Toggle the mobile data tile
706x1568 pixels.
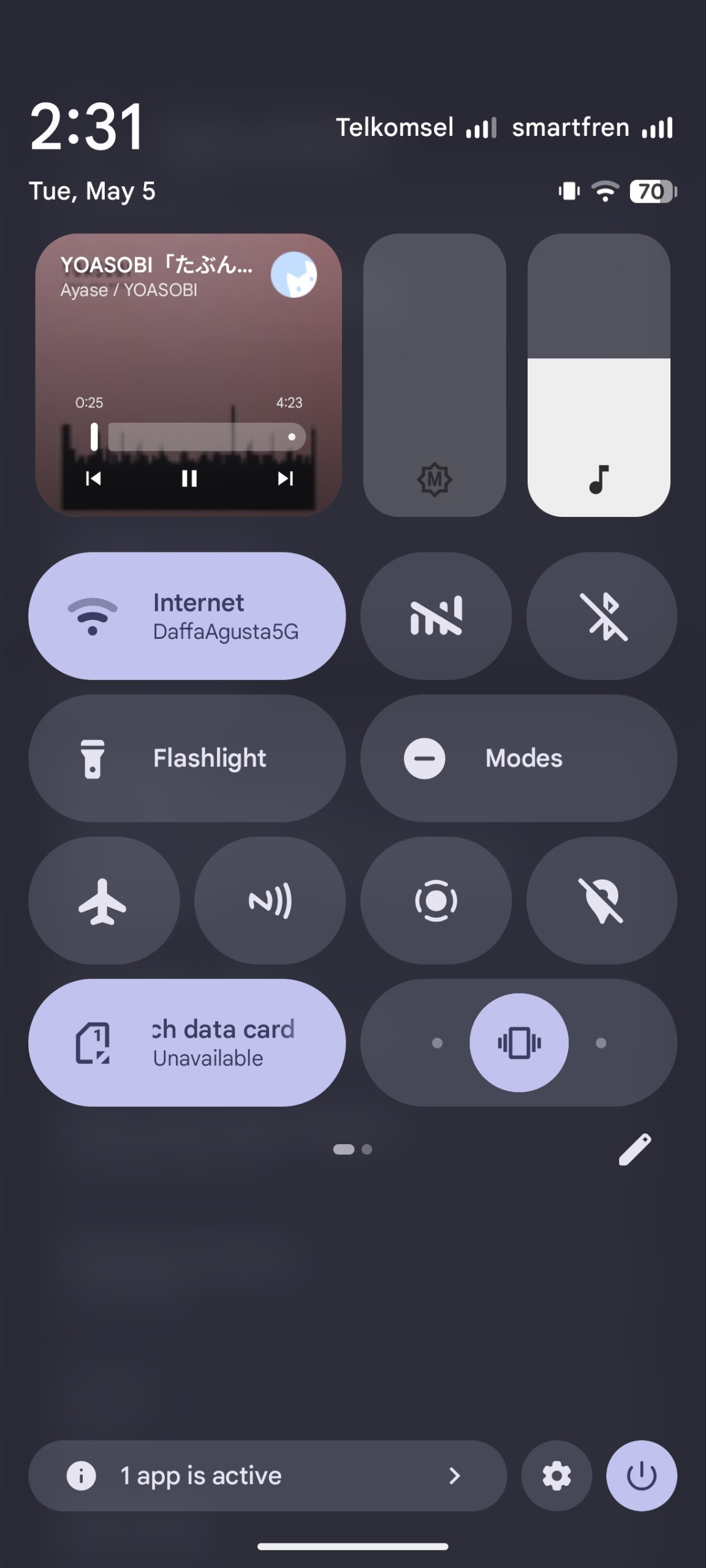[436, 616]
